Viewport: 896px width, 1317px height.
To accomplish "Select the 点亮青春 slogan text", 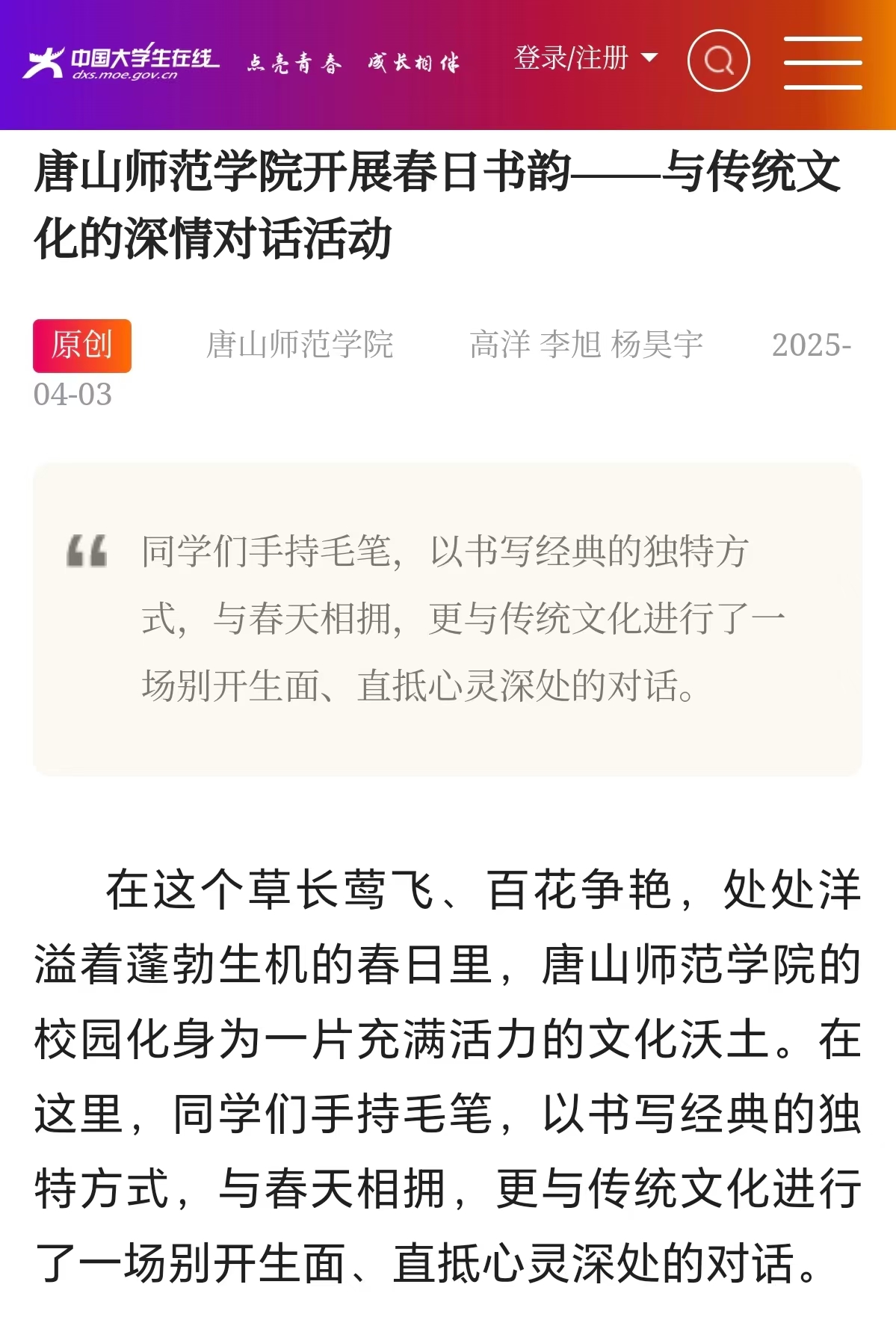I will coord(294,62).
